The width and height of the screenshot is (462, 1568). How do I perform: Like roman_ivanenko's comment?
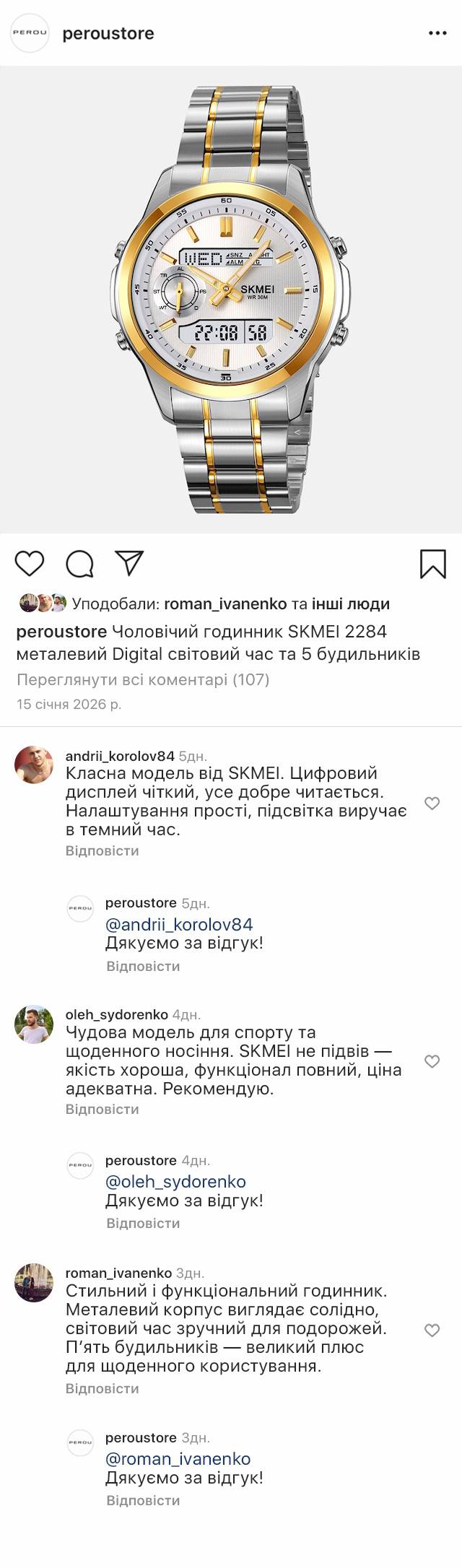432,1330
